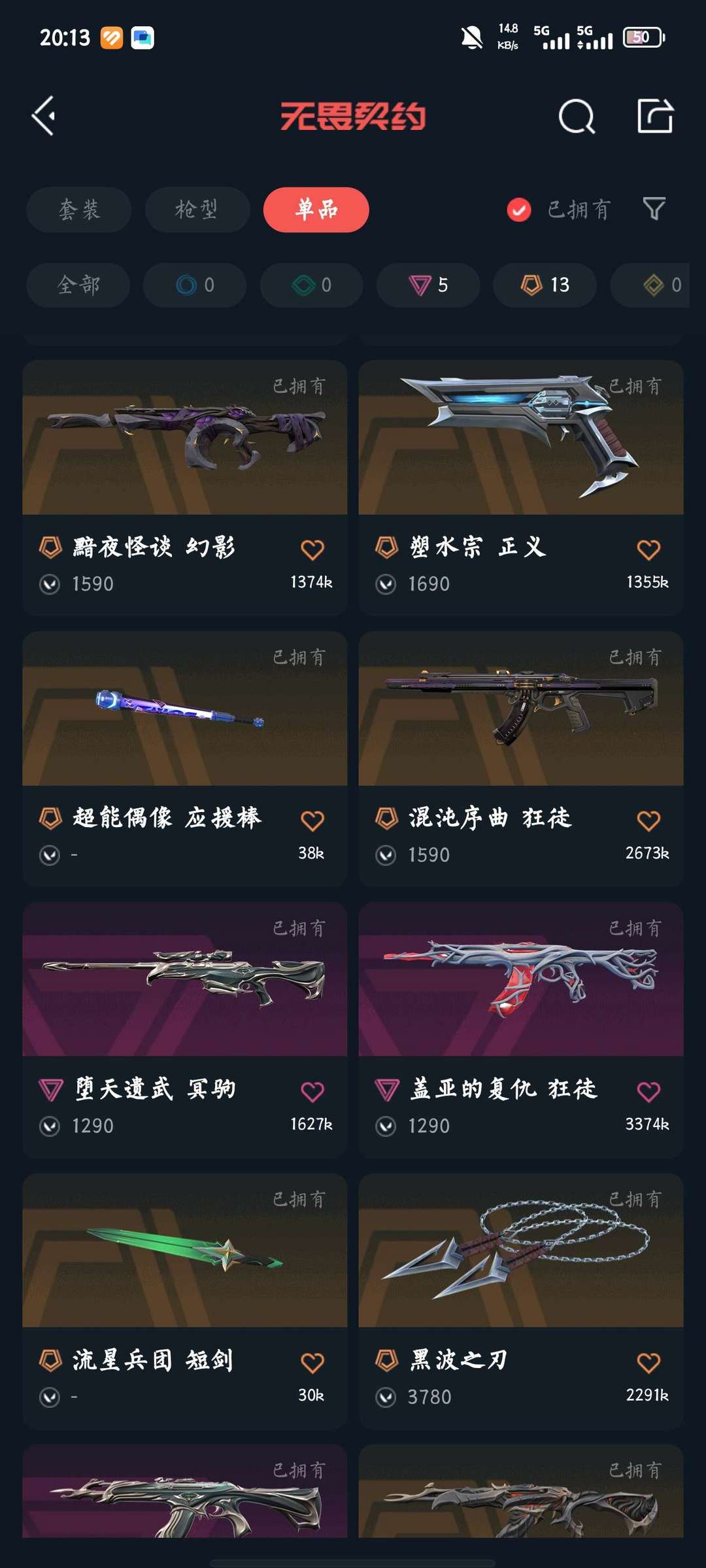Open the search icon
Screen dimensions: 706x1568
(577, 117)
